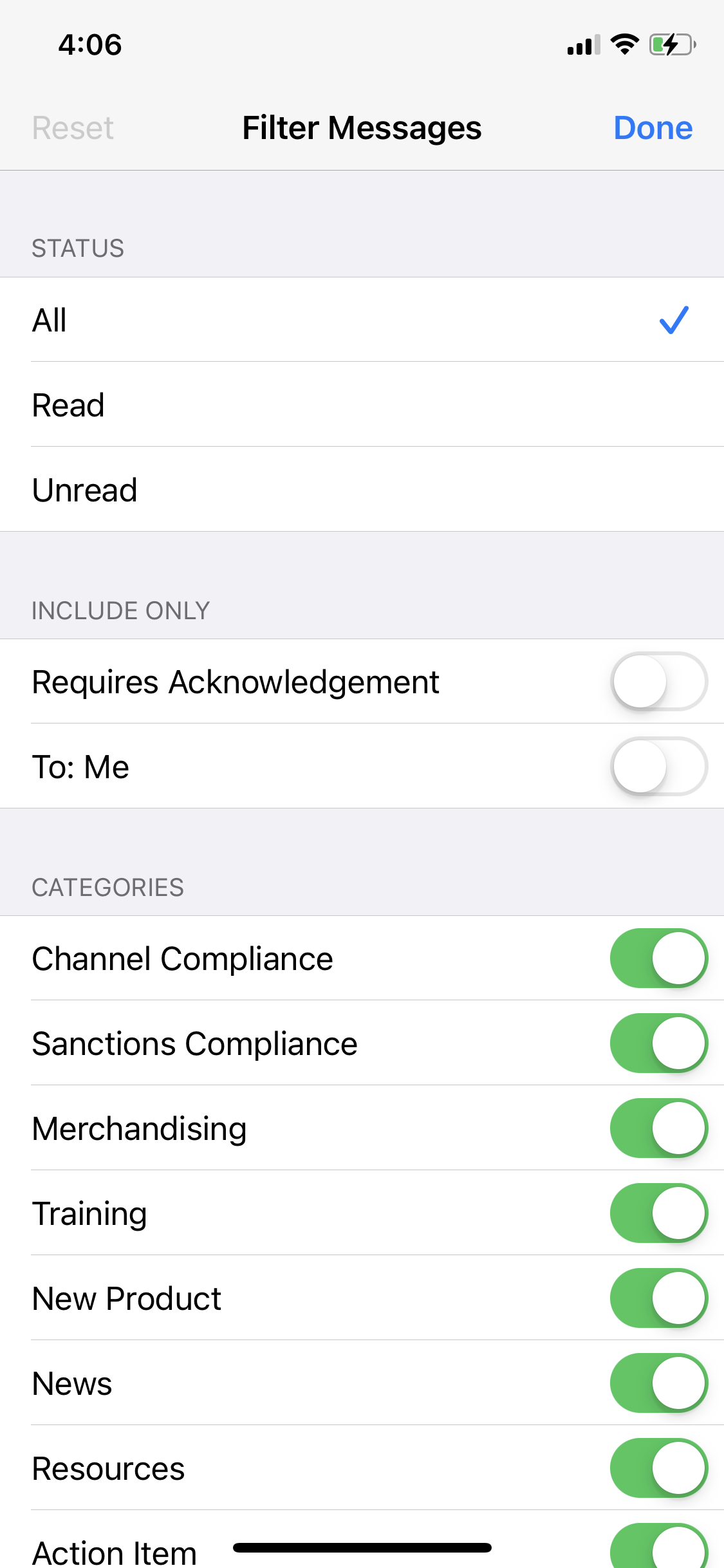Turn on the To: Me filter
Viewport: 724px width, 1568px height.
click(x=659, y=767)
